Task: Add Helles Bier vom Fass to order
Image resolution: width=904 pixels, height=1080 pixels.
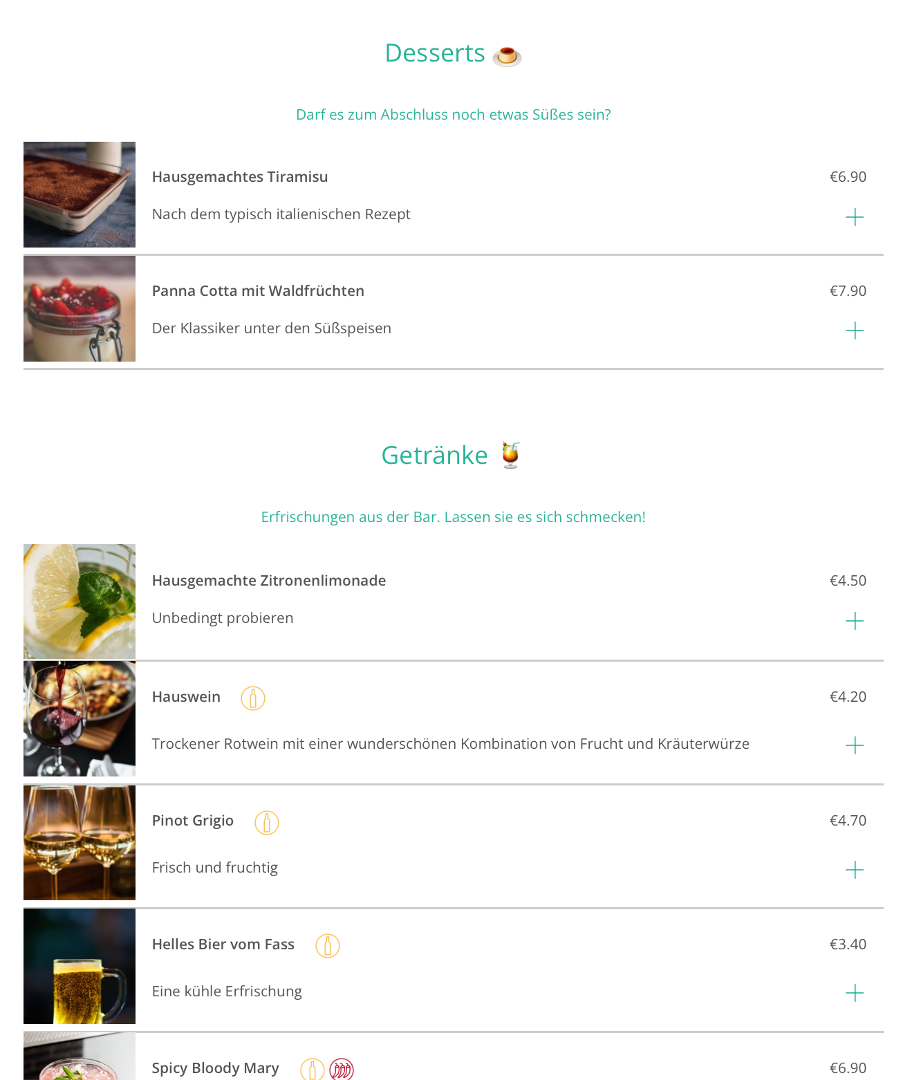Action: (x=854, y=993)
